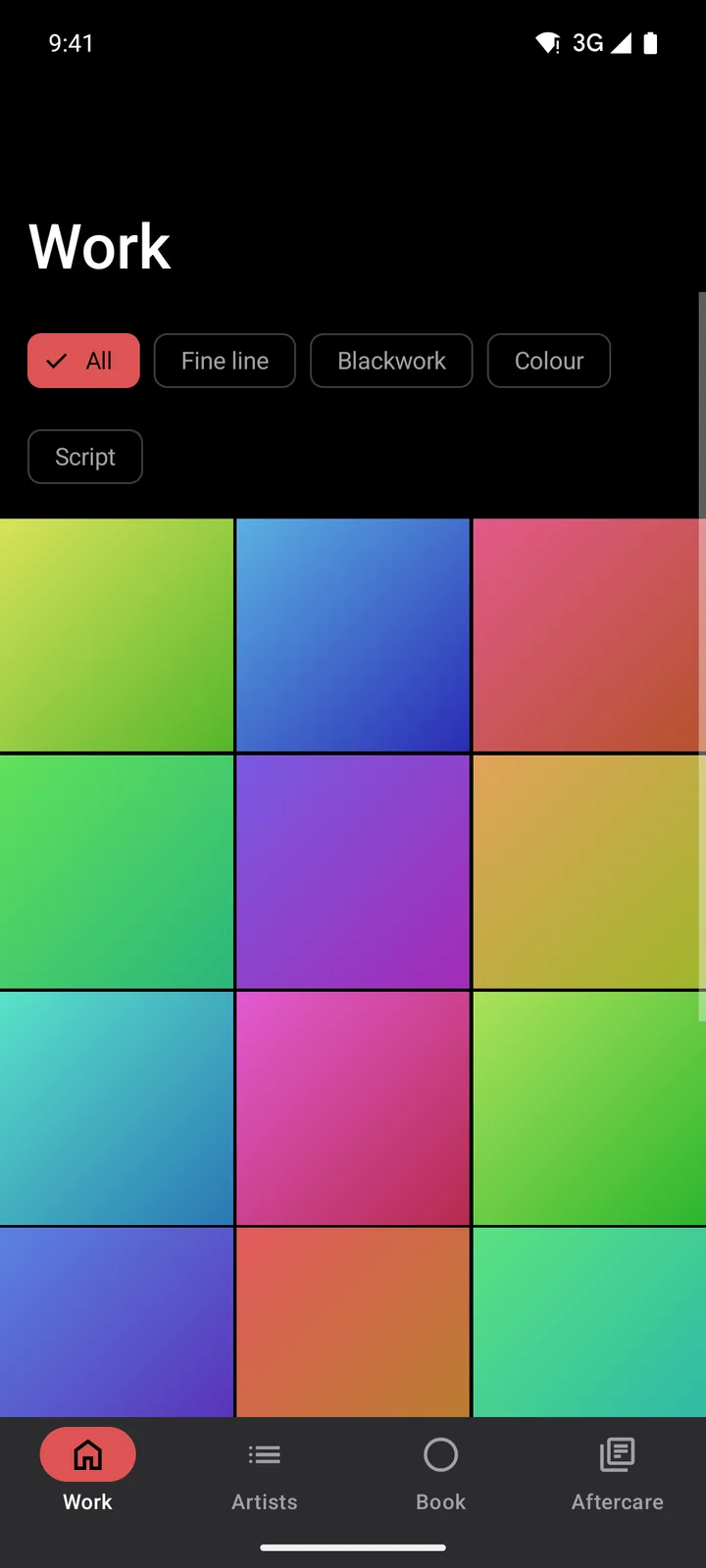The width and height of the screenshot is (706, 1568).
Task: Filter the gallery by Colour
Action: (x=549, y=361)
